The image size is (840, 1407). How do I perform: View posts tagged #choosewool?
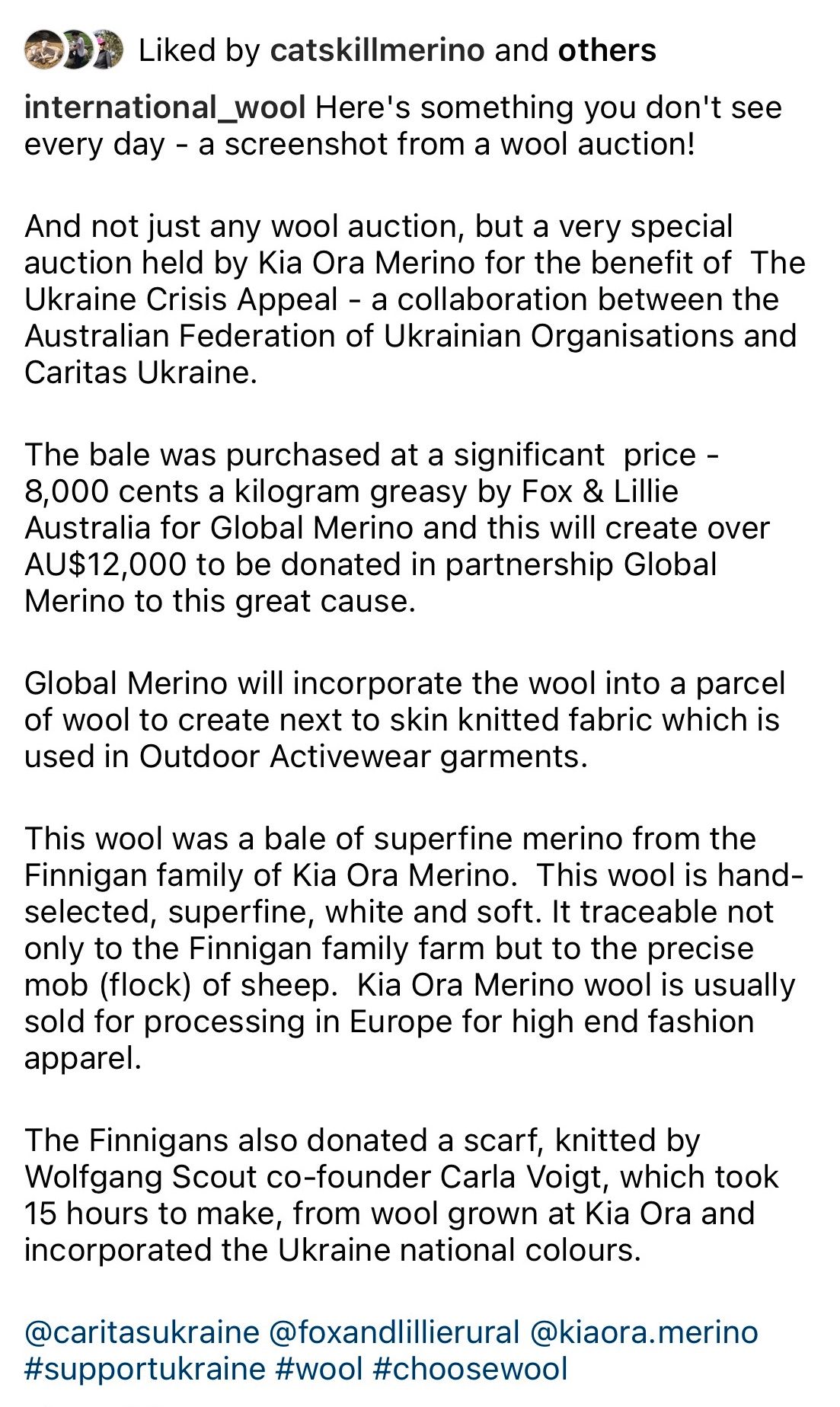point(470,1369)
